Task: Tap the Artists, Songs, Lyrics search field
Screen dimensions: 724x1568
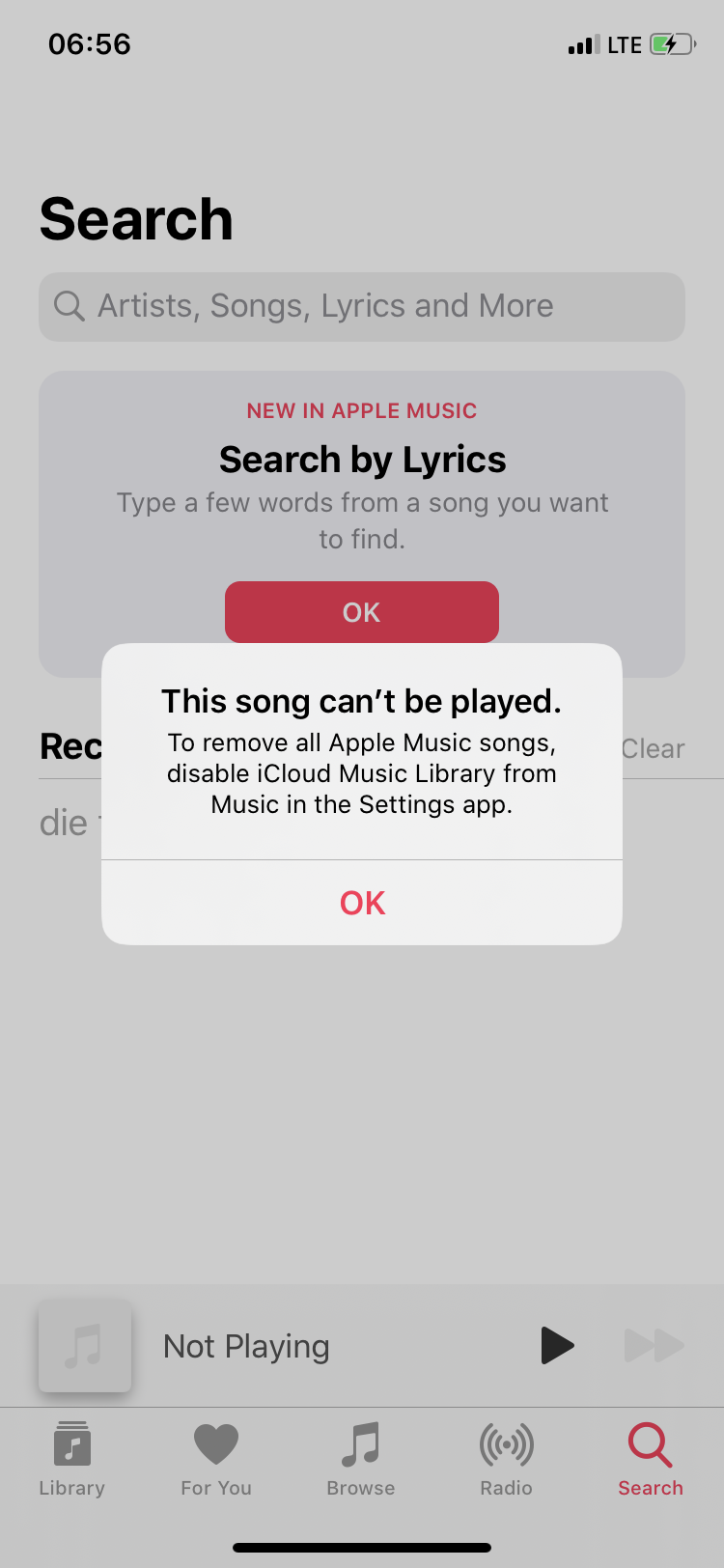Action: 362,306
